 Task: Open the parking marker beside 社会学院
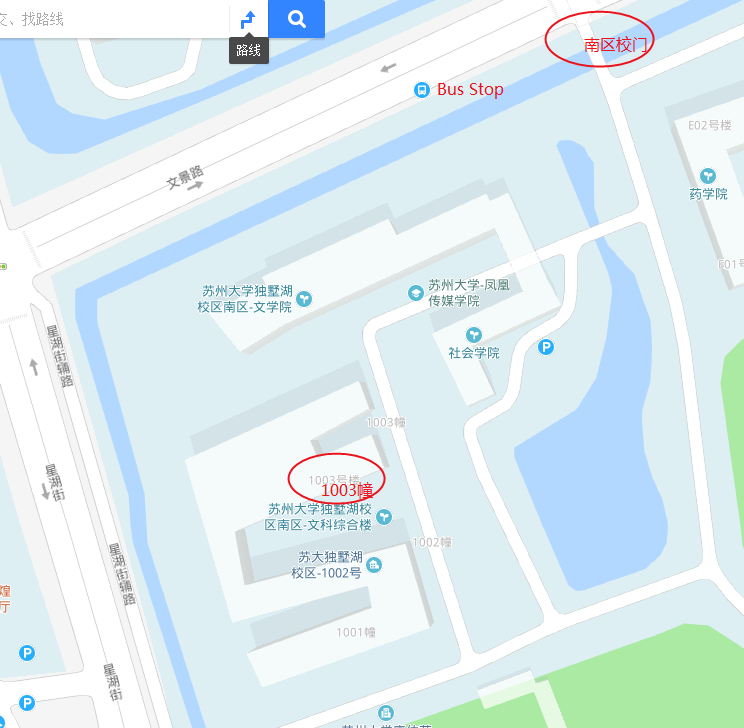(546, 348)
